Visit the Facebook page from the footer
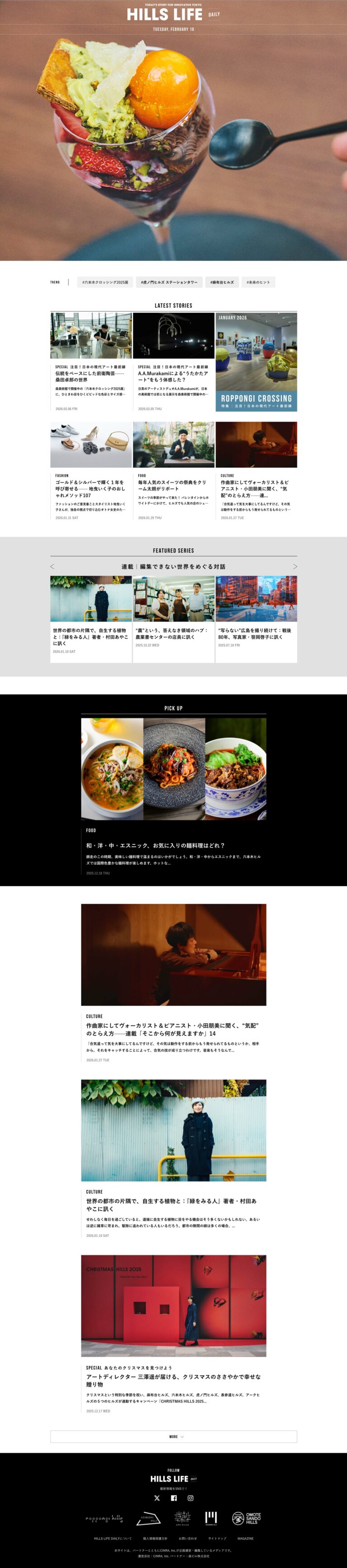 pos(174,1498)
